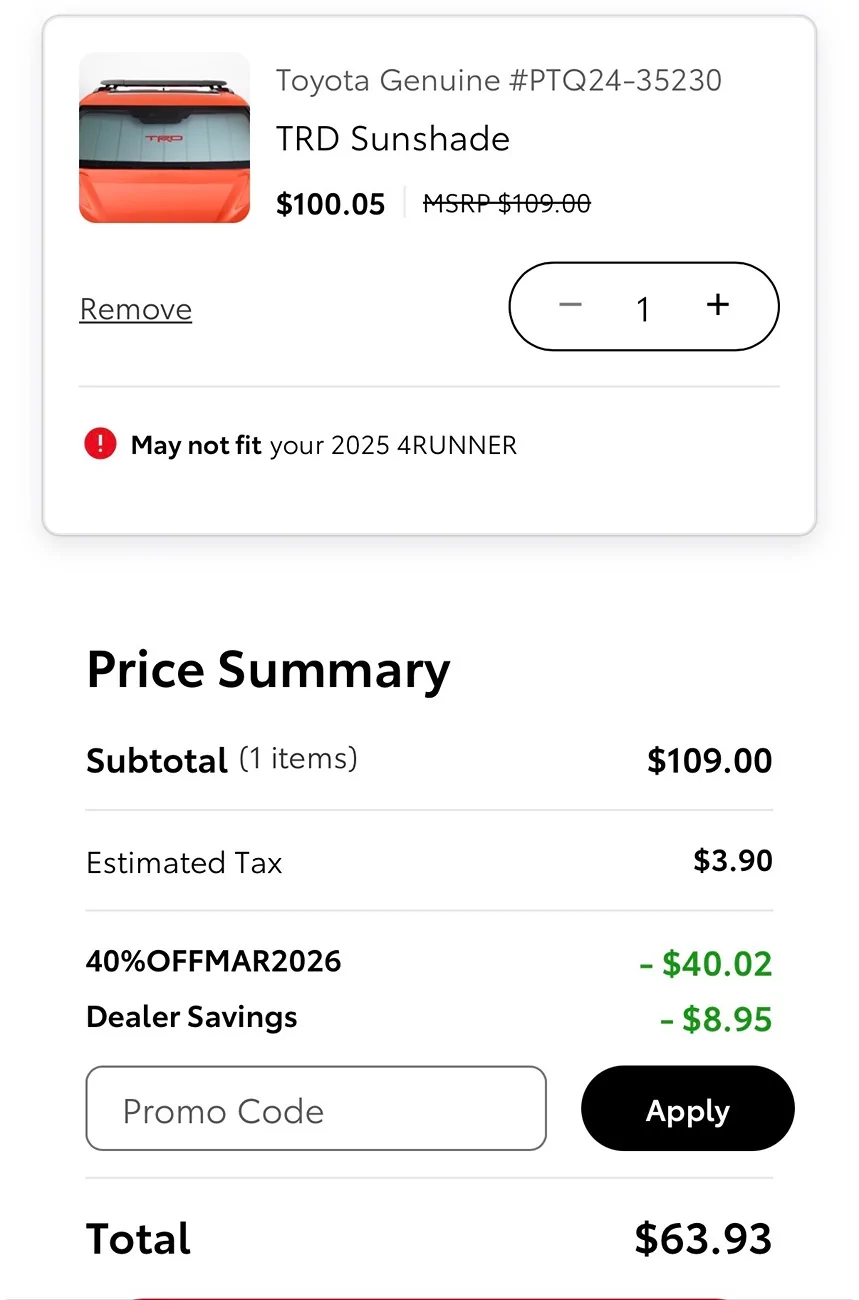Click the strikethrough MSRP $109.00 price
The image size is (859, 1300).
pyautogui.click(x=506, y=203)
